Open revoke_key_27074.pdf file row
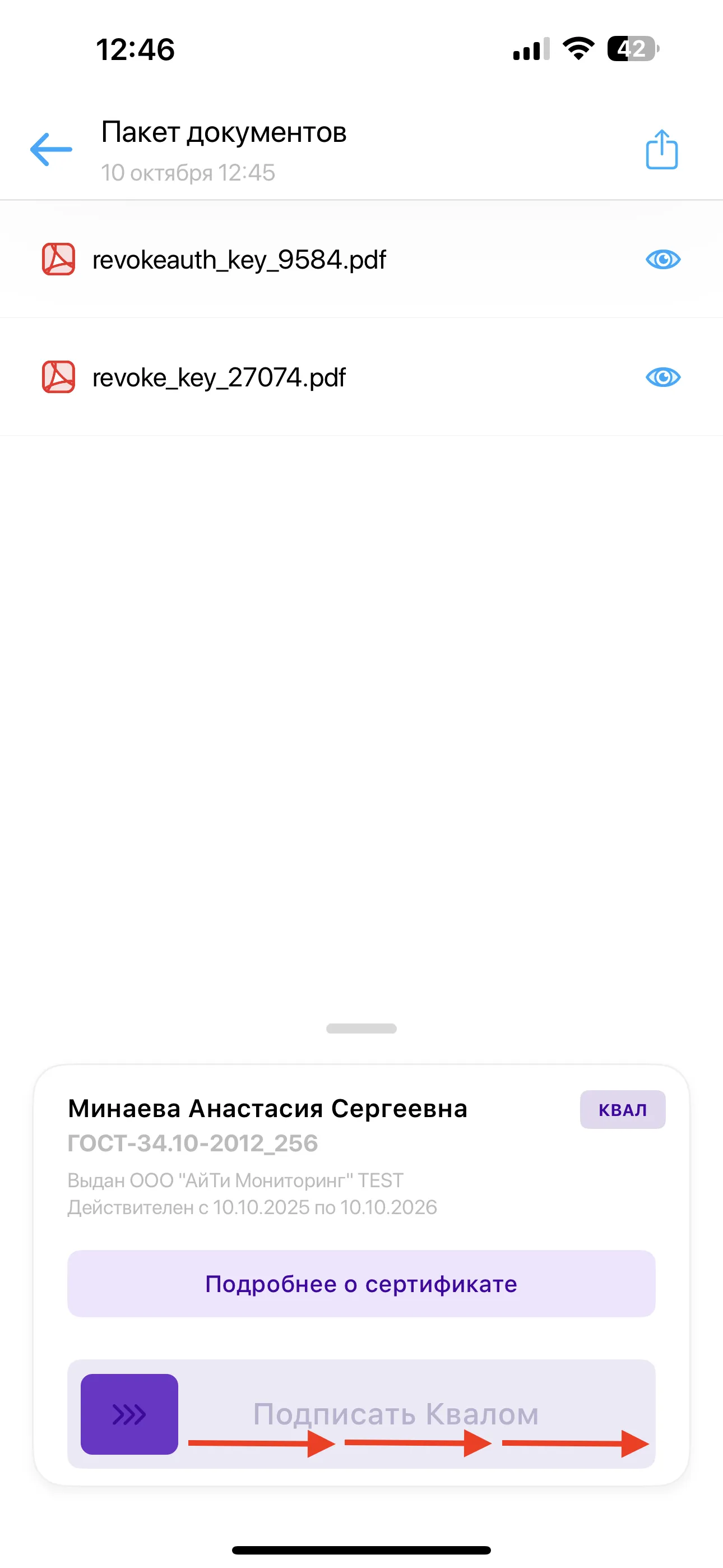Viewport: 723px width, 1568px height. (x=219, y=377)
